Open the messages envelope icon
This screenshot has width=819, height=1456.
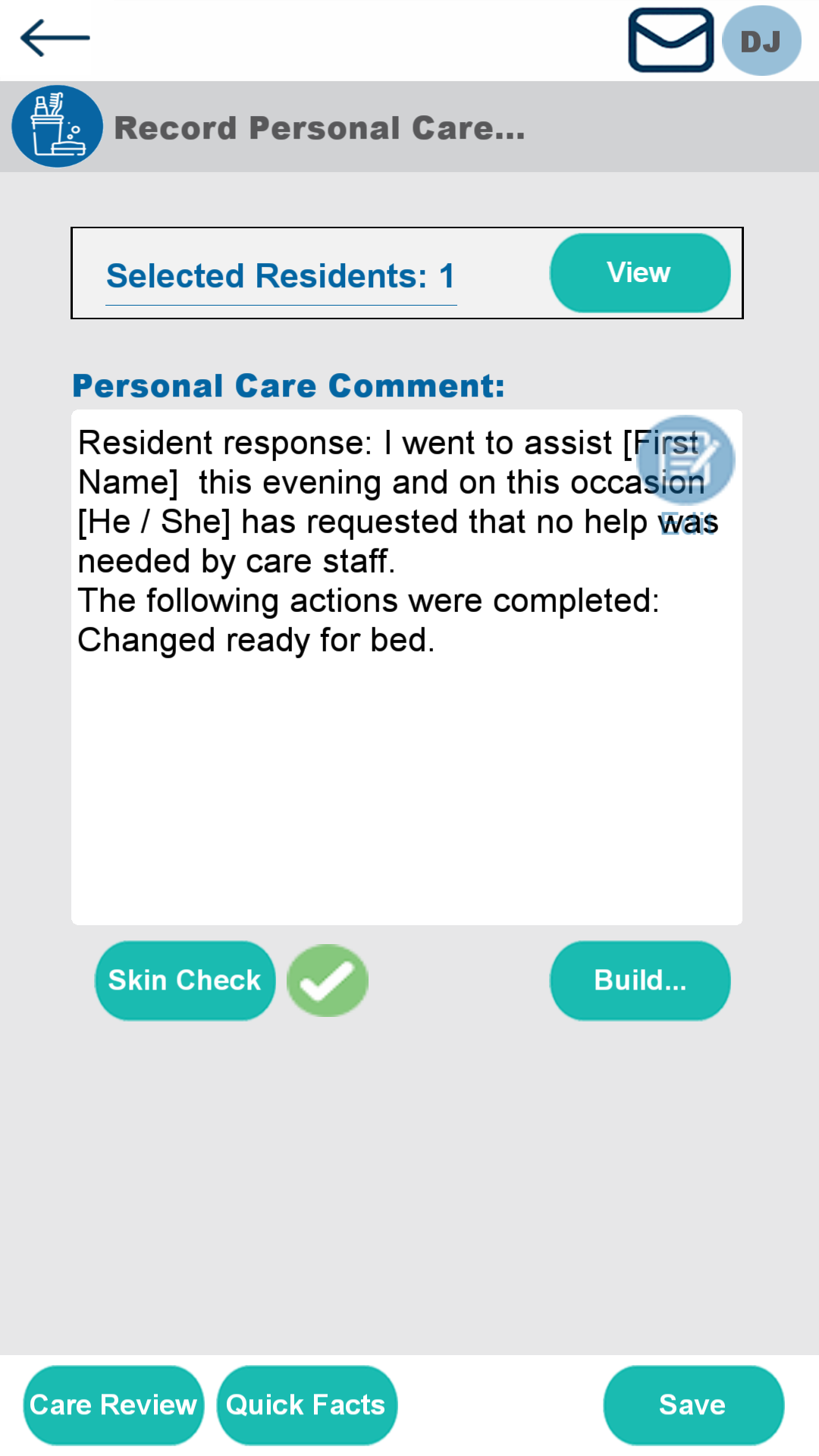670,40
